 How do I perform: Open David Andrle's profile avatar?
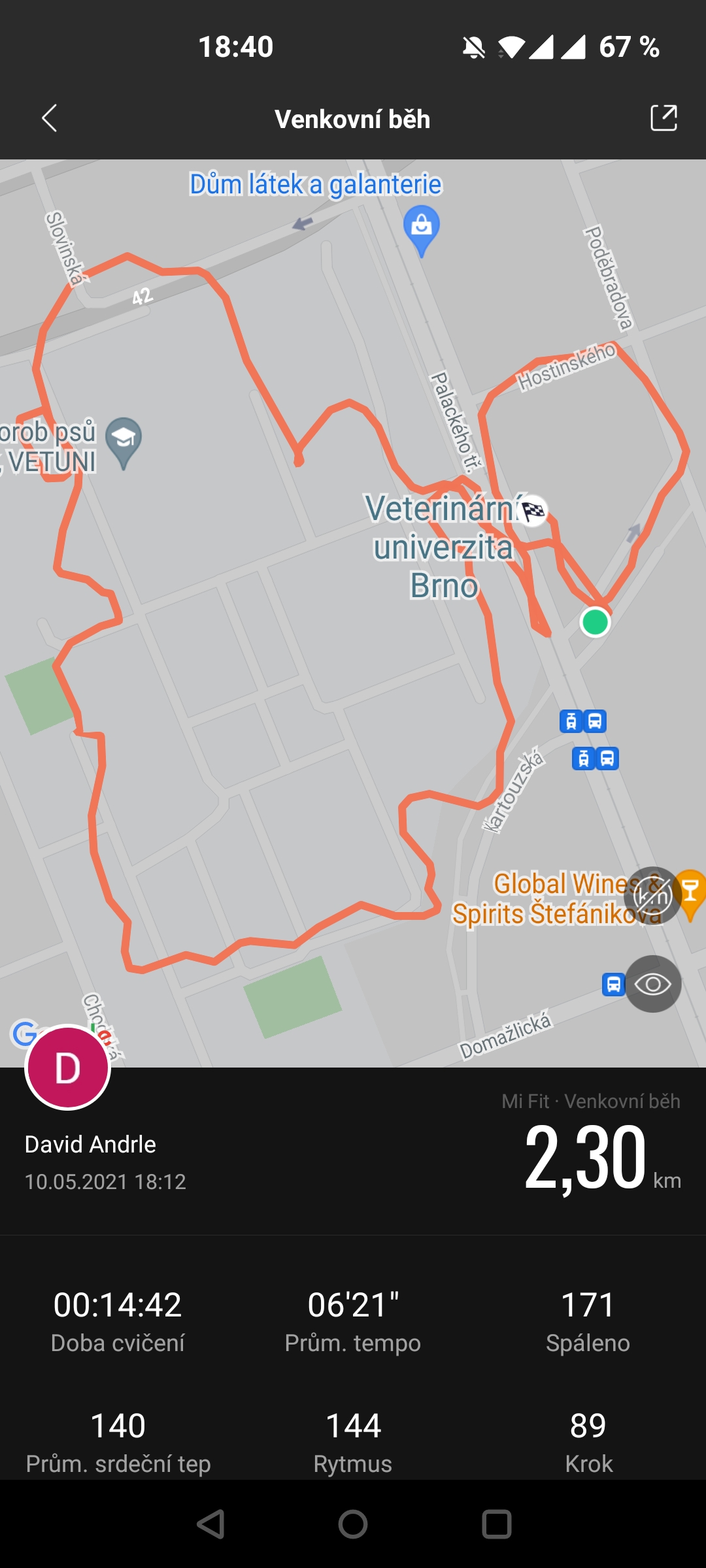67,1068
